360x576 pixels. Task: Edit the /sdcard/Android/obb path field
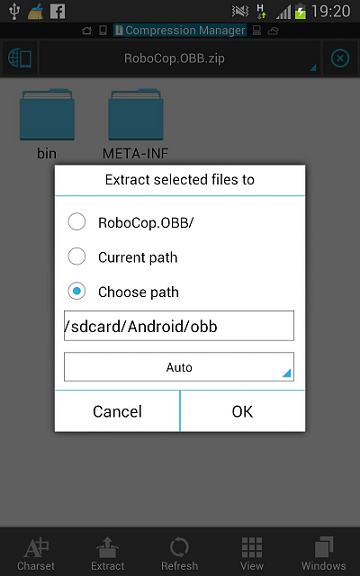pos(179,326)
